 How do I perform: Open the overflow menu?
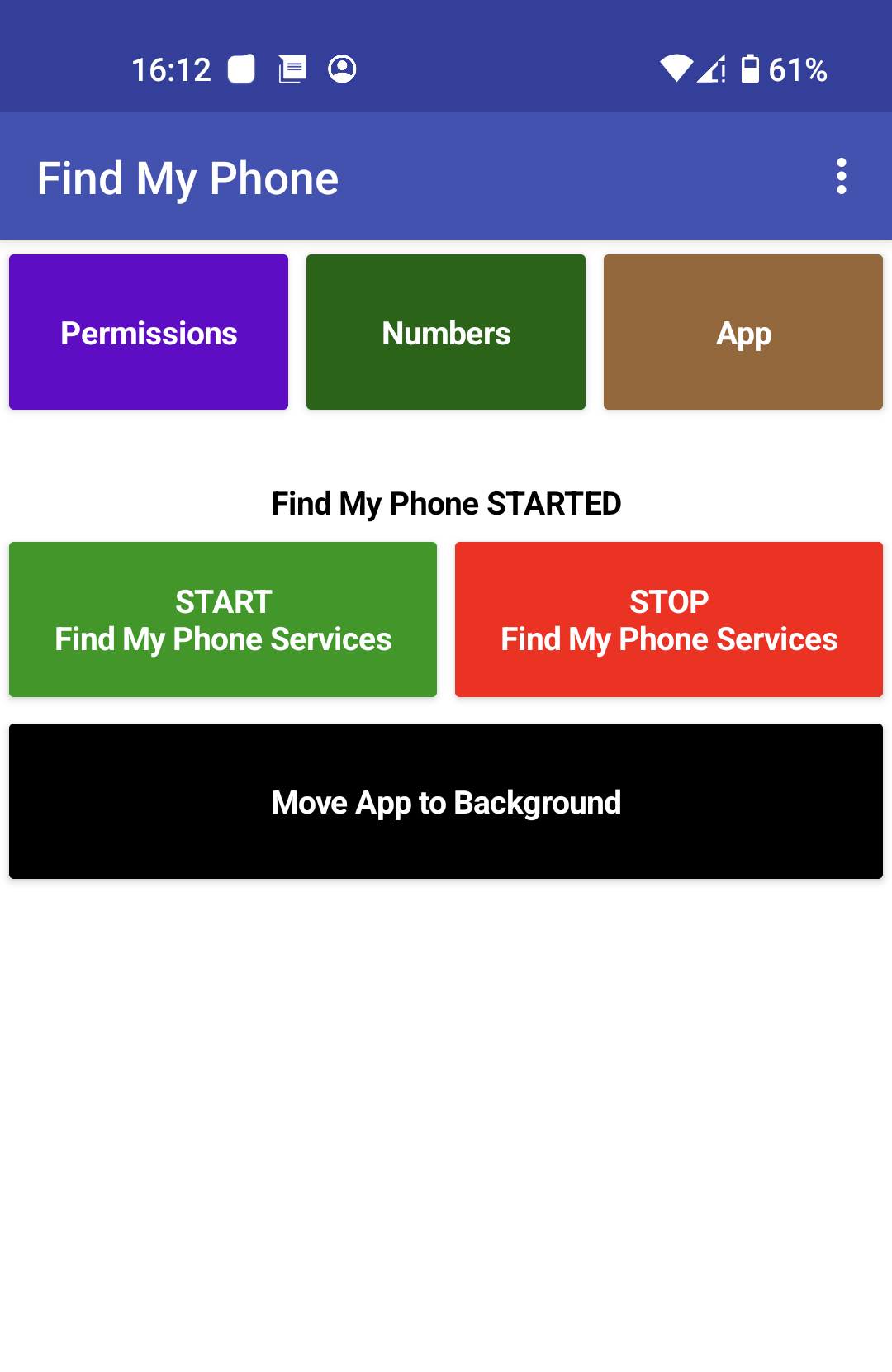point(841,176)
